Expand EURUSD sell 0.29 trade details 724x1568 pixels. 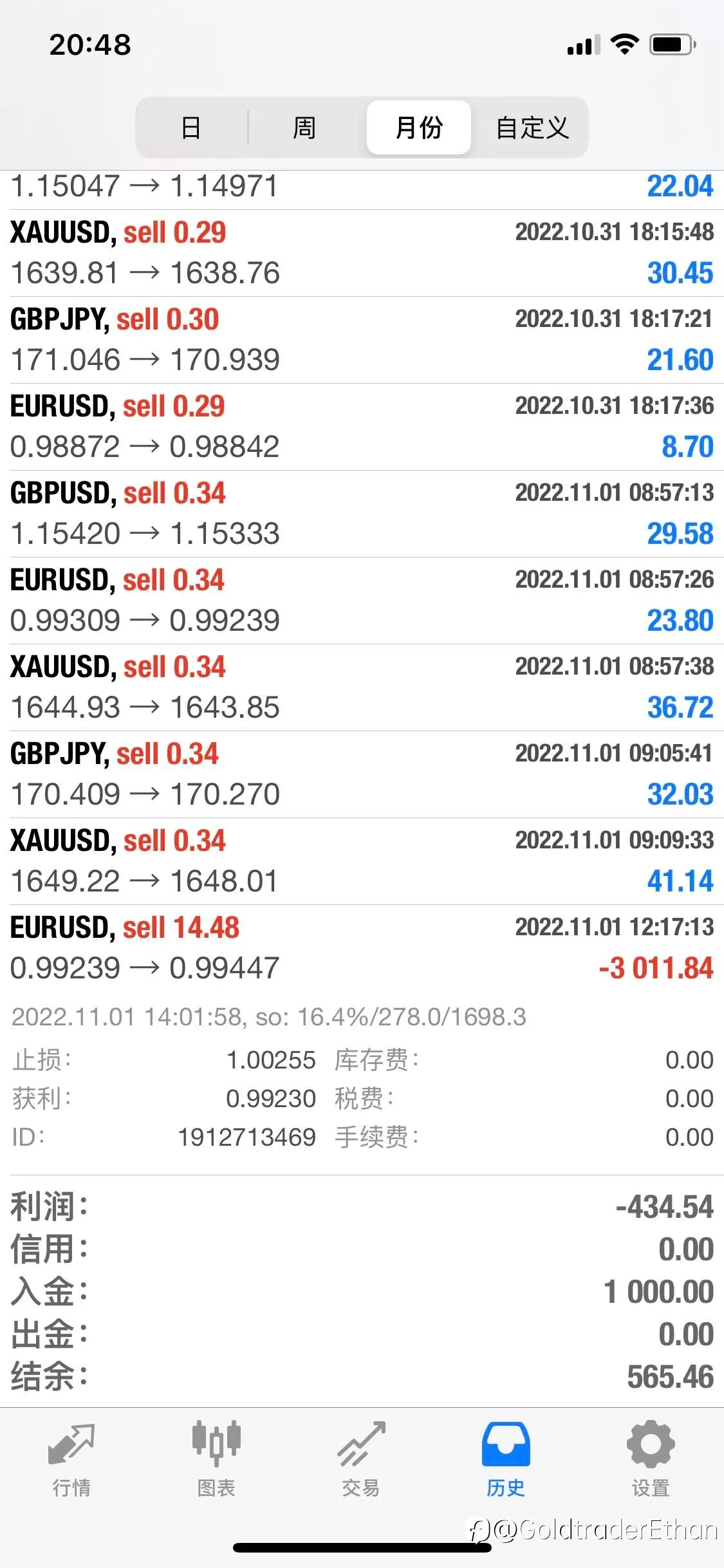pyautogui.click(x=362, y=427)
